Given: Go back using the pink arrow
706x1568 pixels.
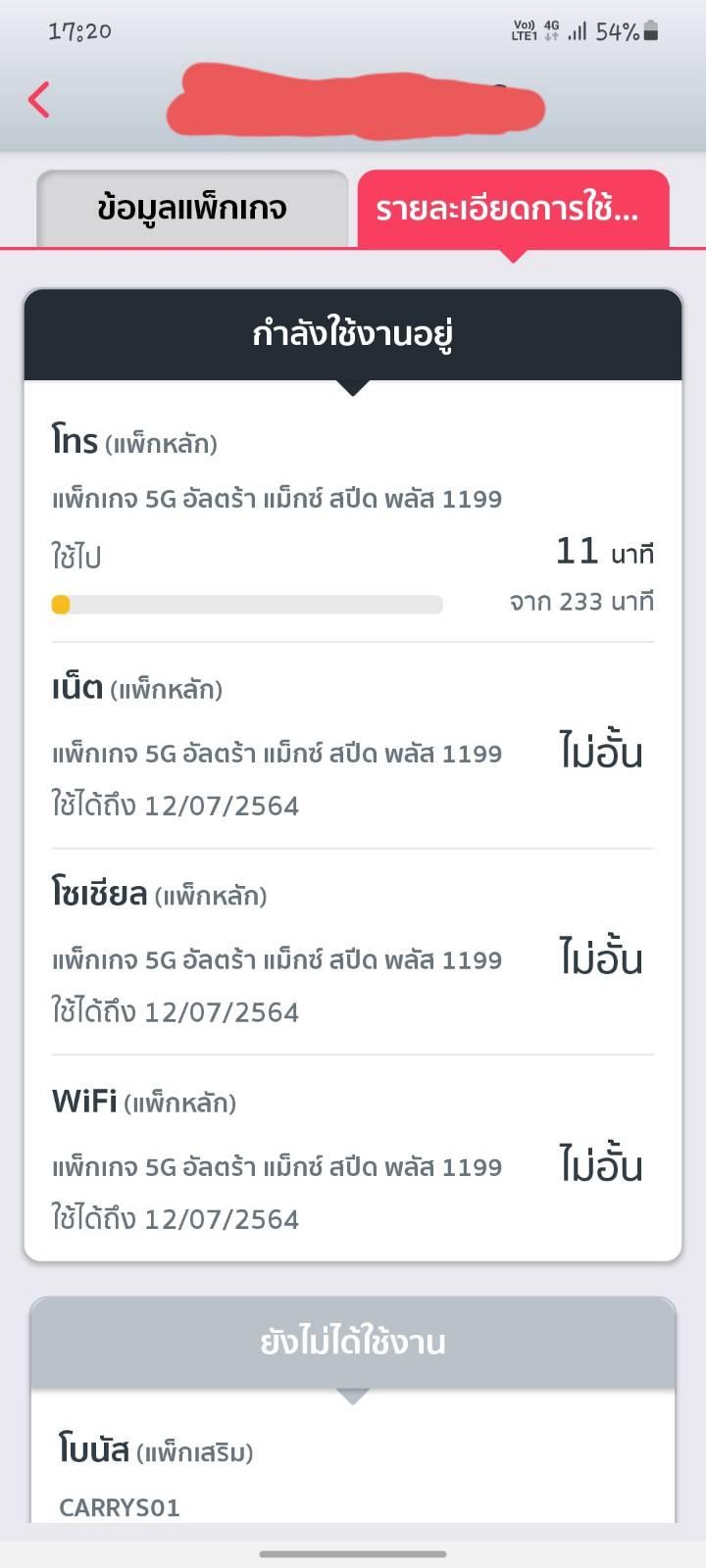Looking at the screenshot, I should [x=39, y=100].
